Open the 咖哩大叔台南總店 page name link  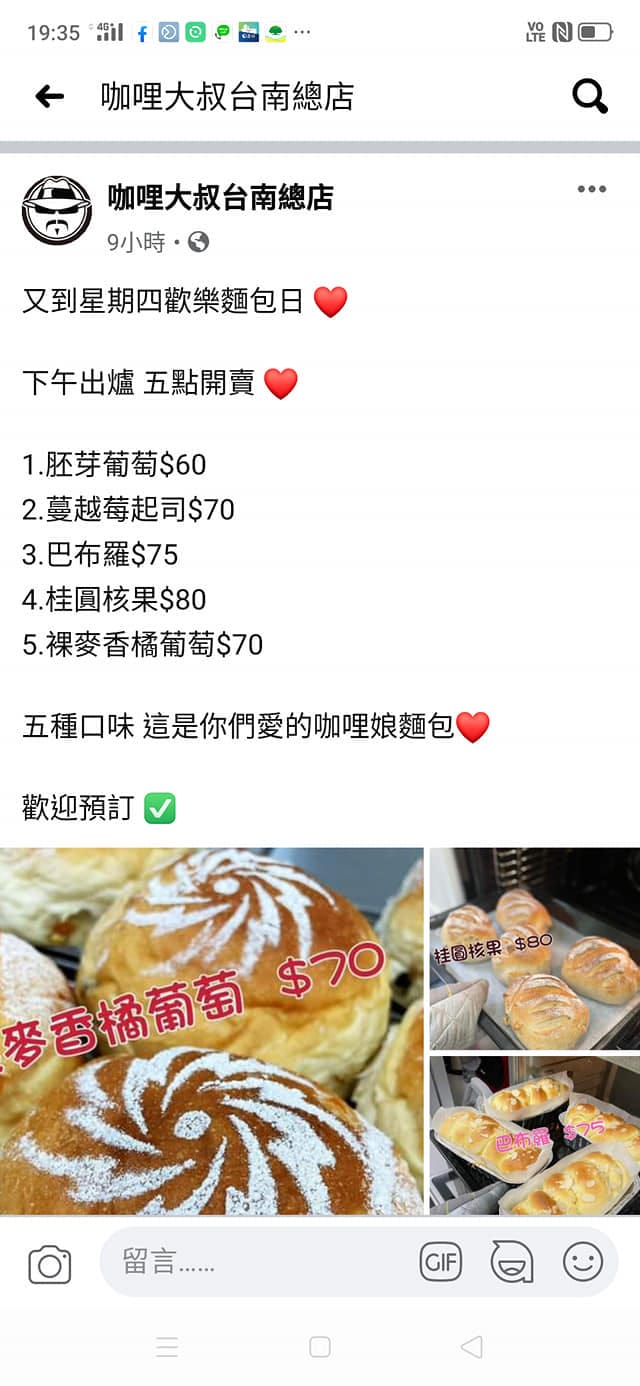(220, 197)
